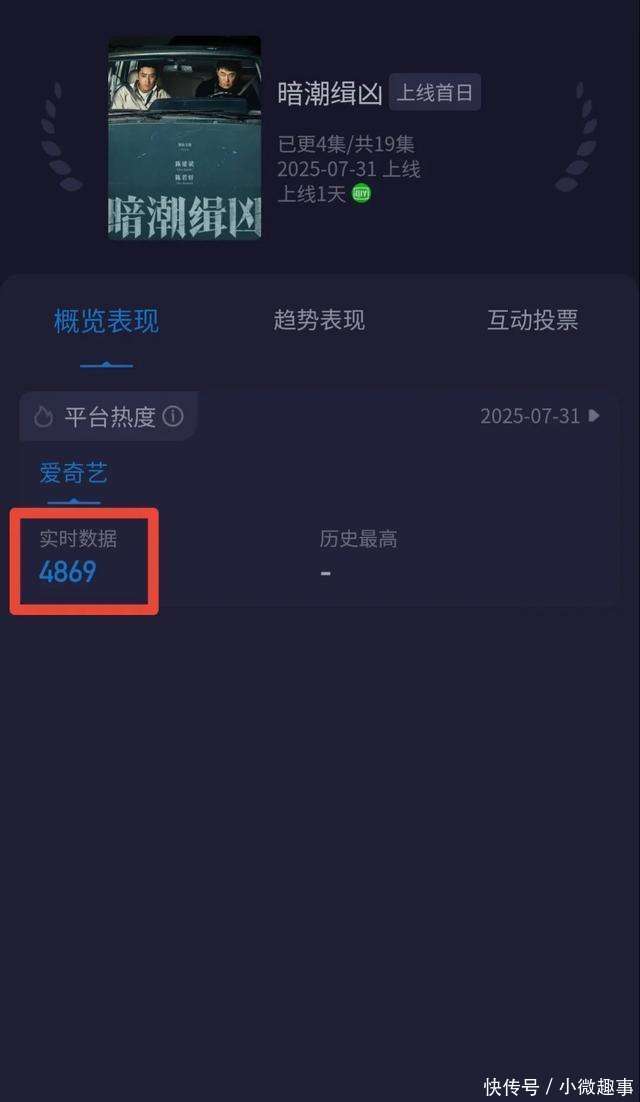Select the 概览表现 tab

click(106, 321)
